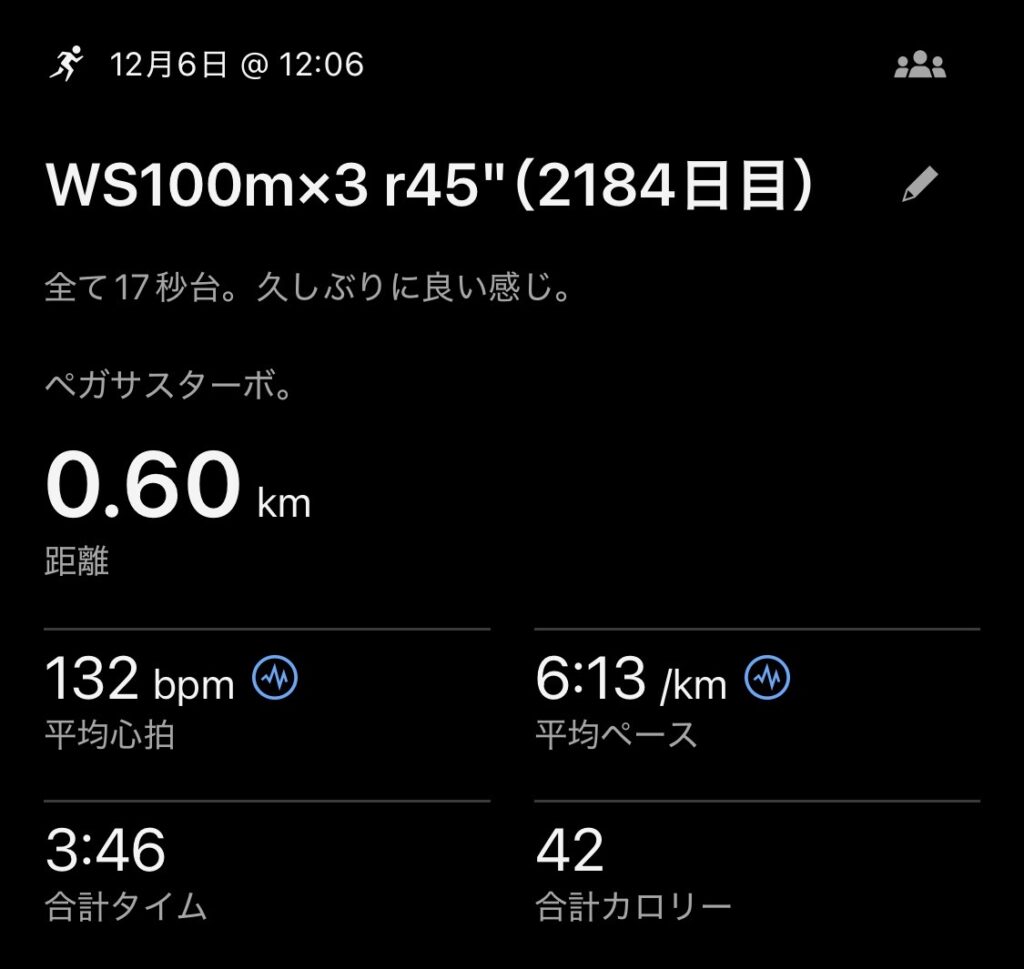The height and width of the screenshot is (969, 1024).
Task: Open the insight icon beside 132 bpm
Action: click(x=275, y=679)
